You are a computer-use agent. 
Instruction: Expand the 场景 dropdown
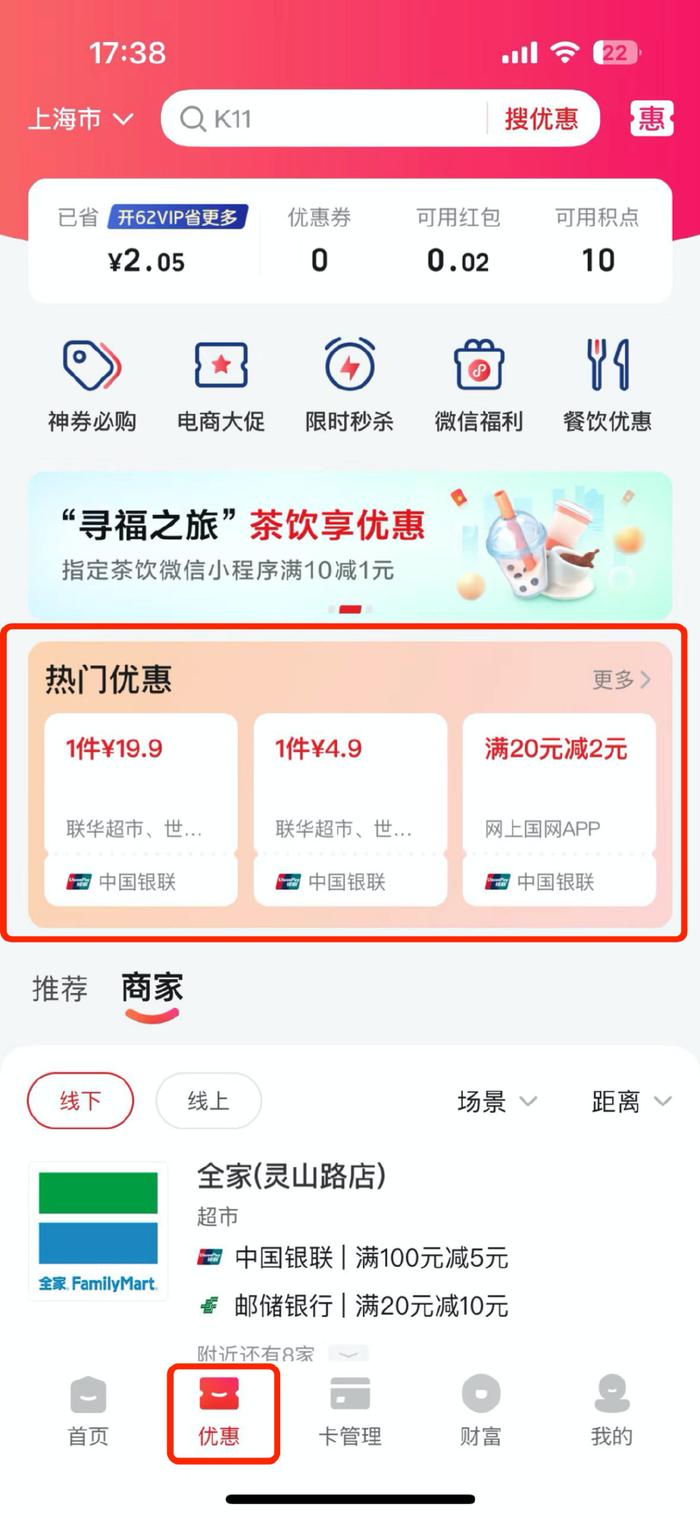tap(497, 1102)
